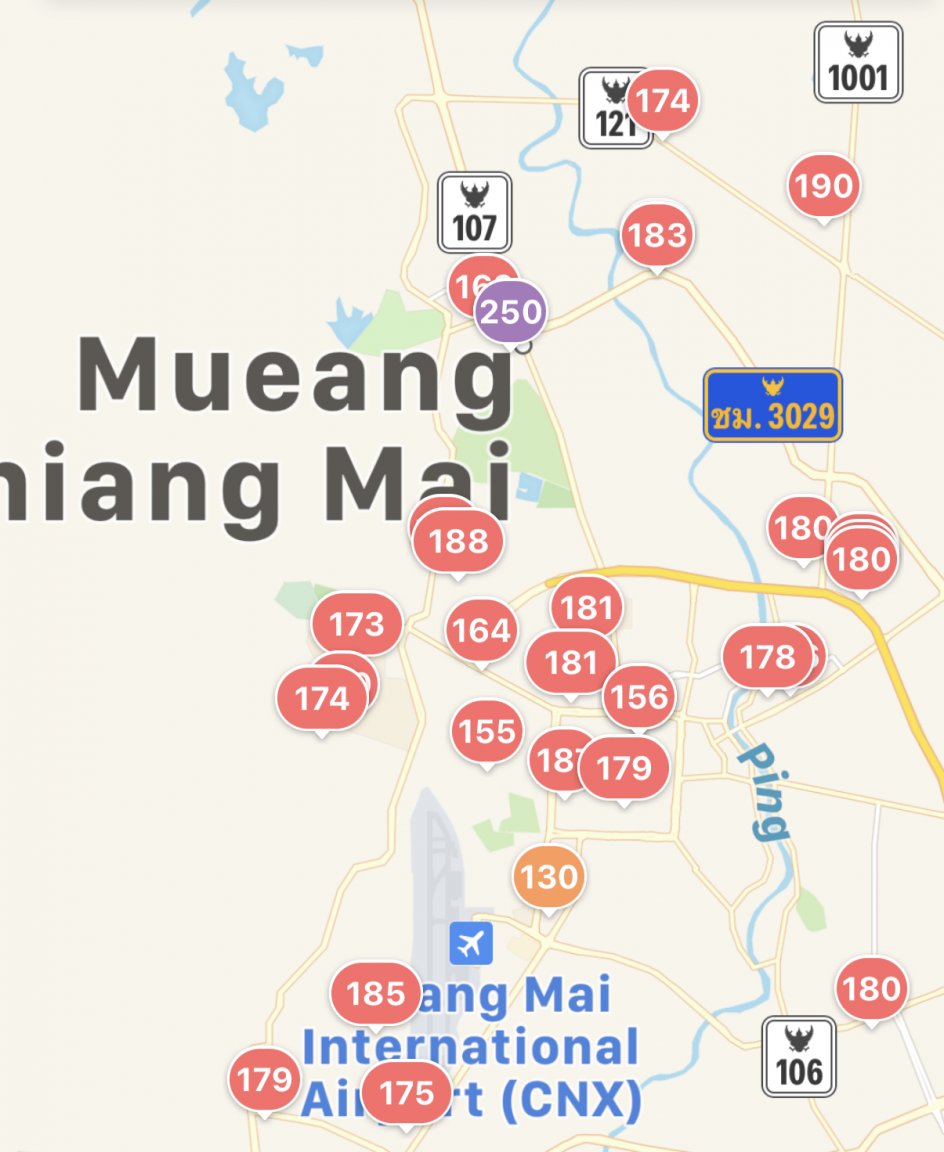Open the 164 air quality pin
Screen dimensions: 944x1152
point(481,631)
